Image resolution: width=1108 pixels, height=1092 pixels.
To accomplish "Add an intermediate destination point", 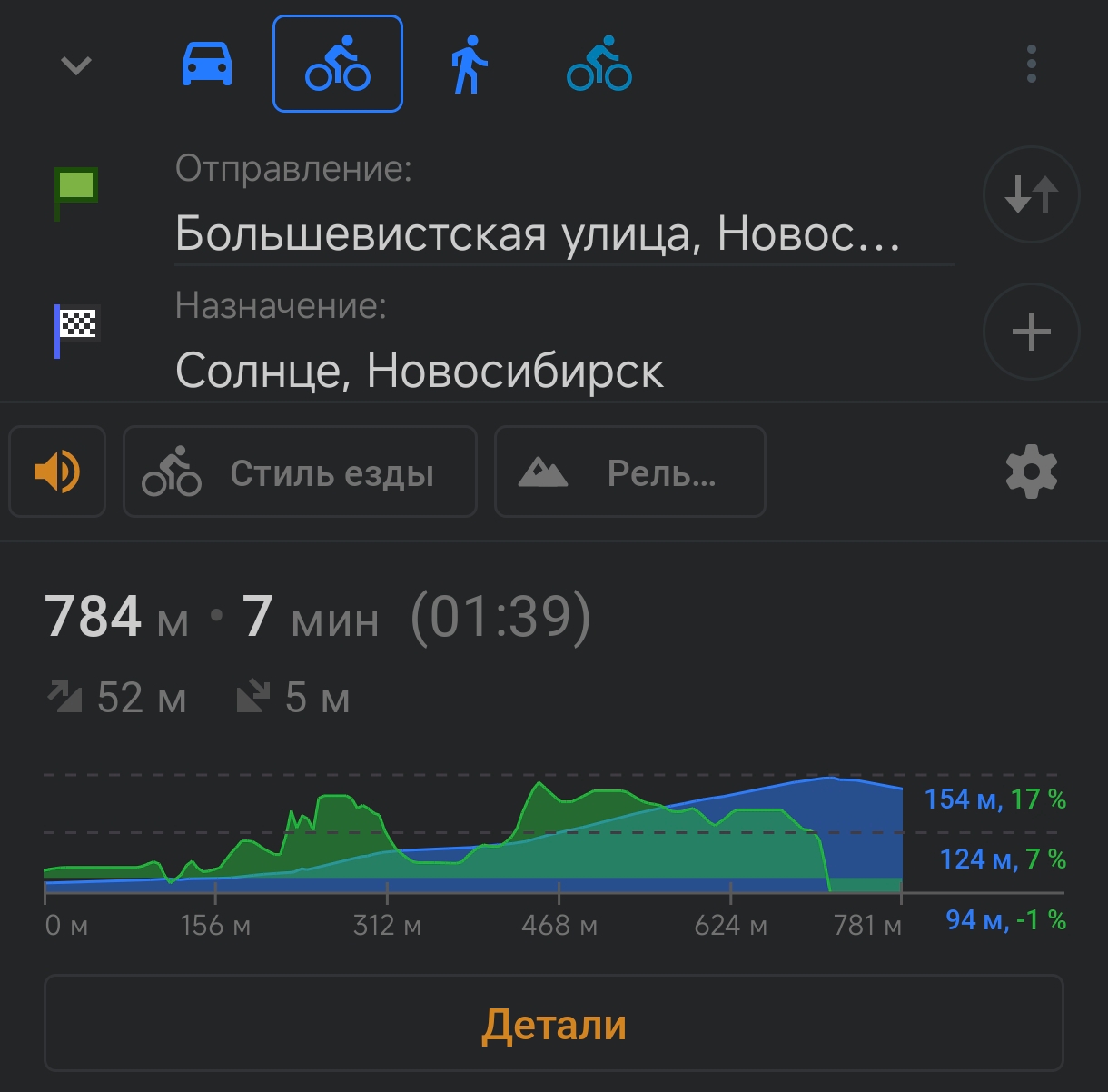I will (1032, 332).
